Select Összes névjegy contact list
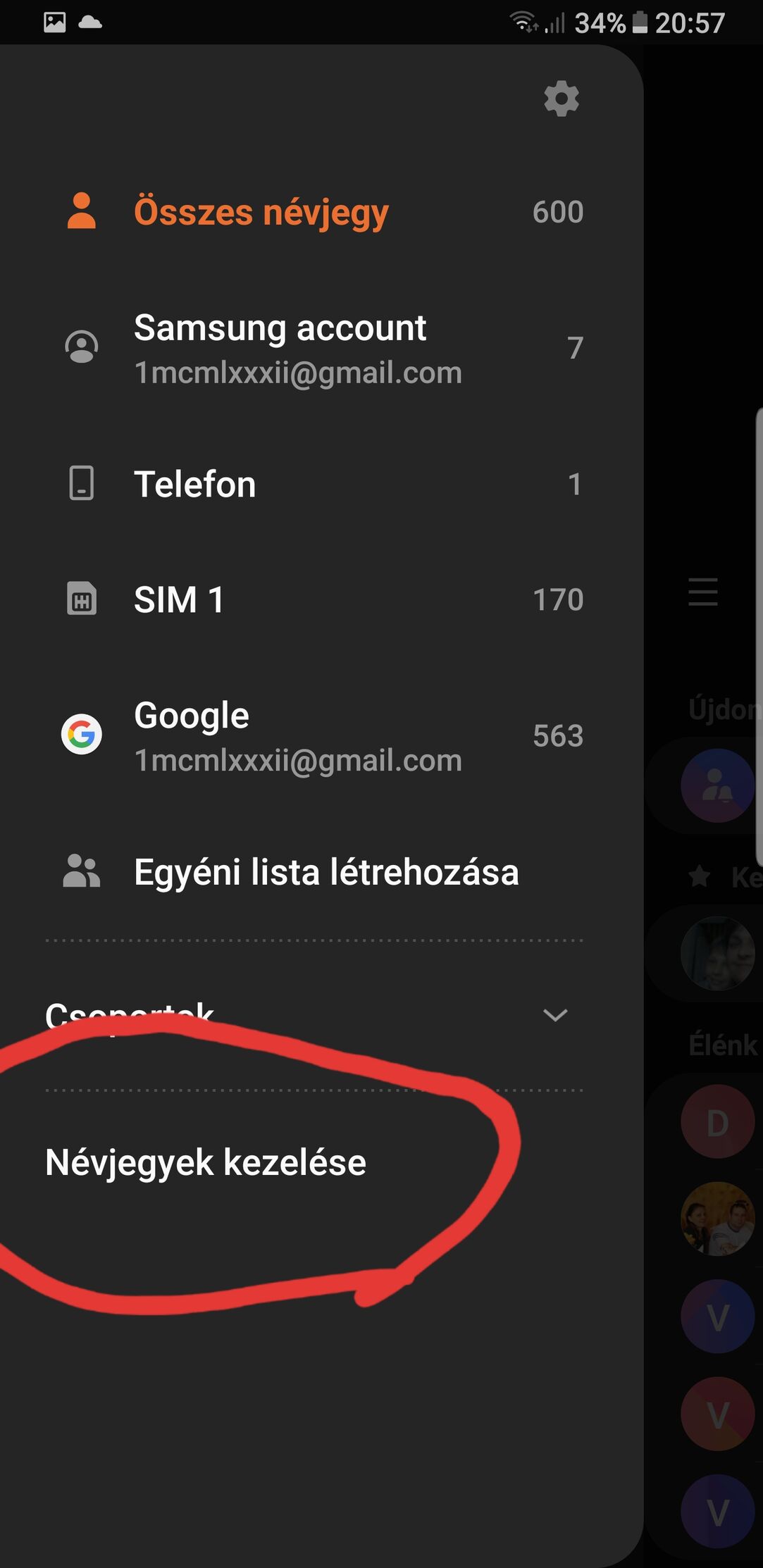 [261, 212]
